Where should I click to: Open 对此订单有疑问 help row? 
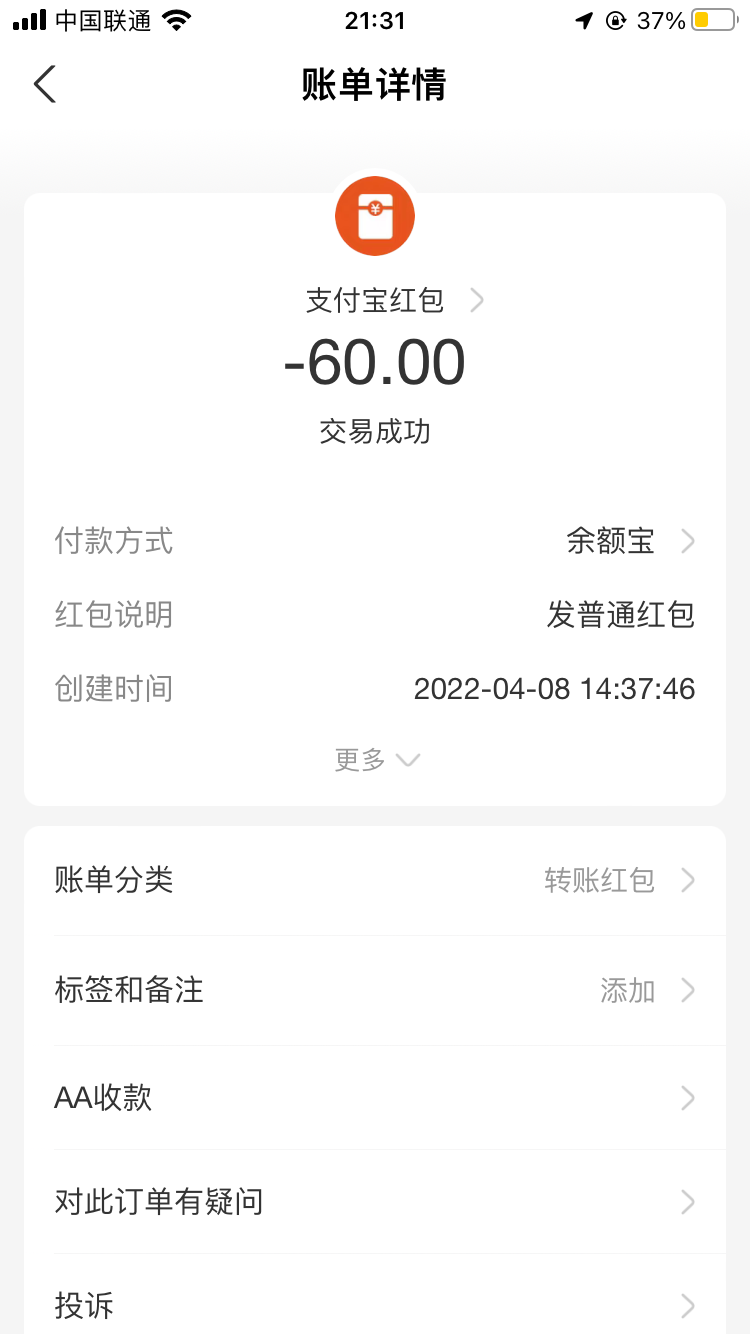pos(375,1202)
